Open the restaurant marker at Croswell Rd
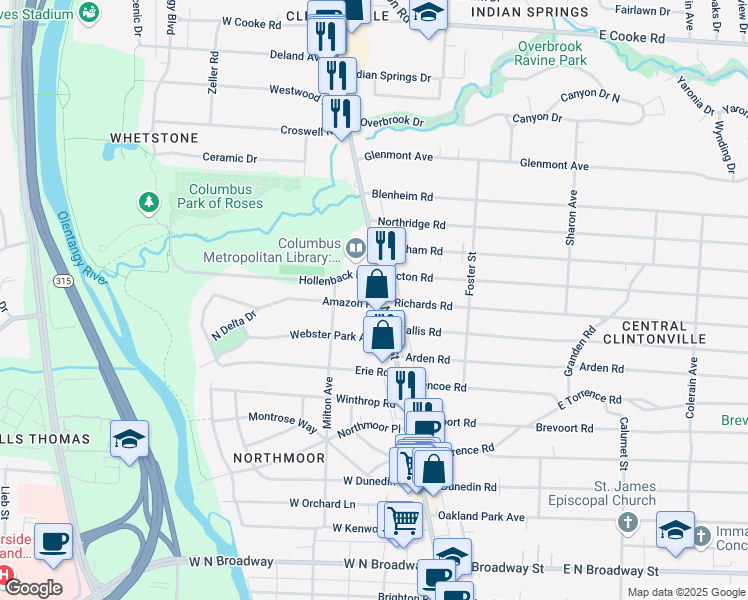 pyautogui.click(x=342, y=114)
